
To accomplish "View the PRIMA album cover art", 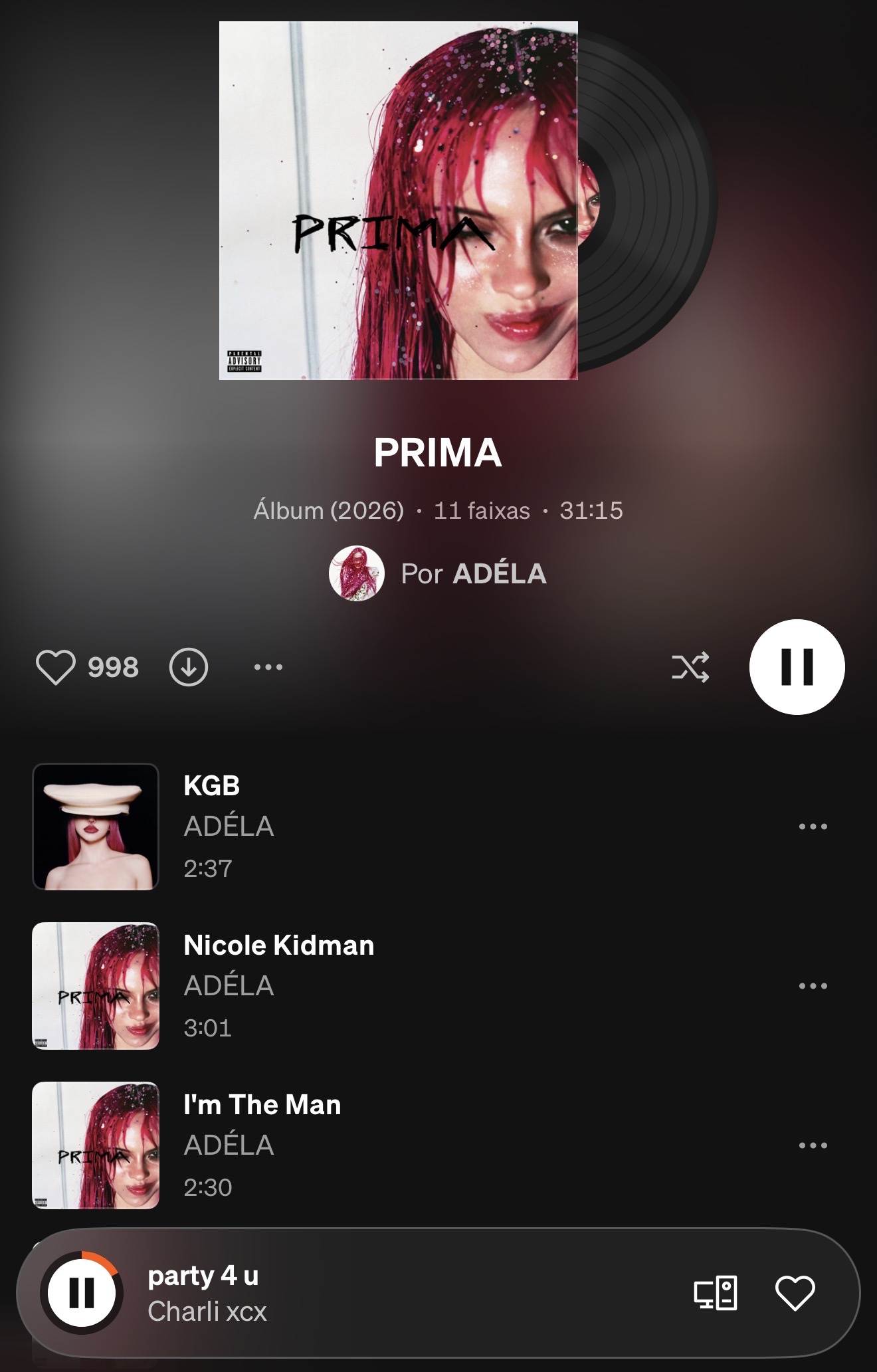I will pos(399,201).
